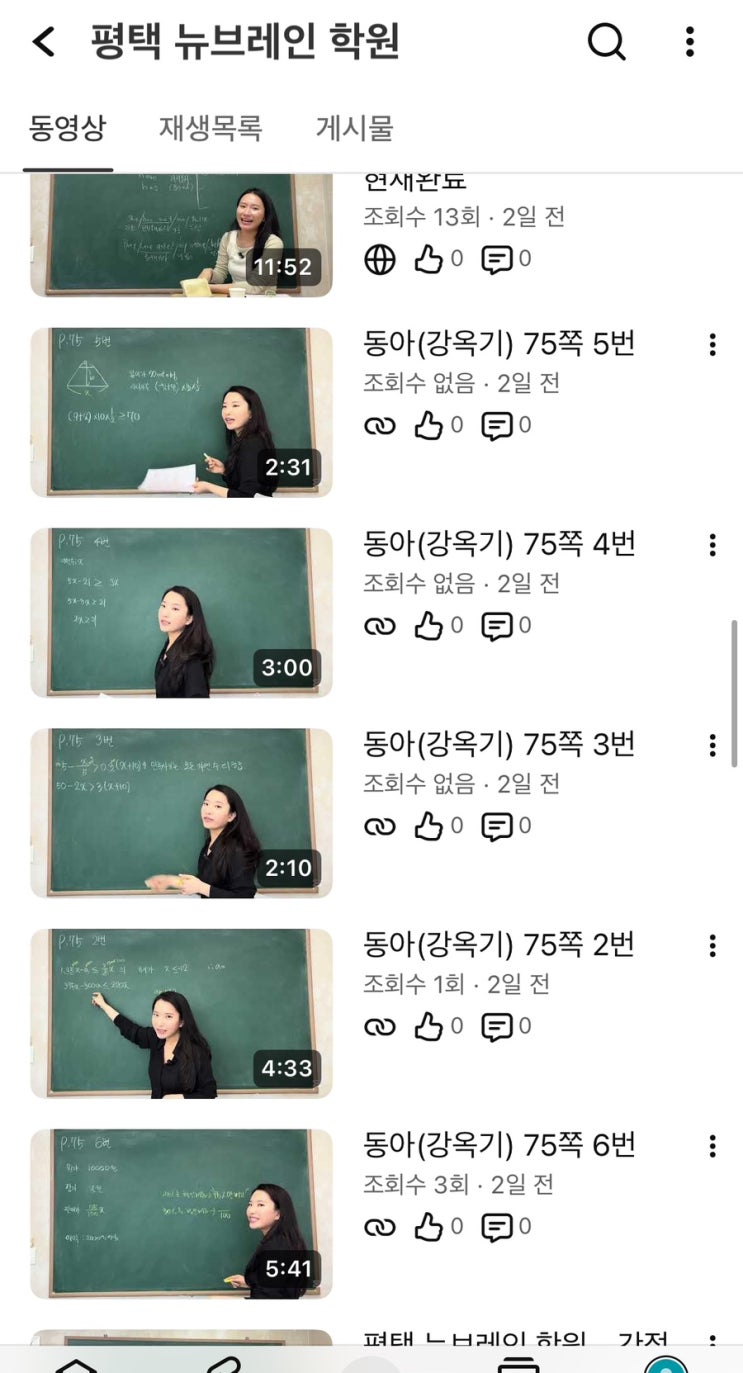743x1373 pixels.
Task: Play the 동아(강옥기) 75쪽 6번 video
Action: 181,1212
